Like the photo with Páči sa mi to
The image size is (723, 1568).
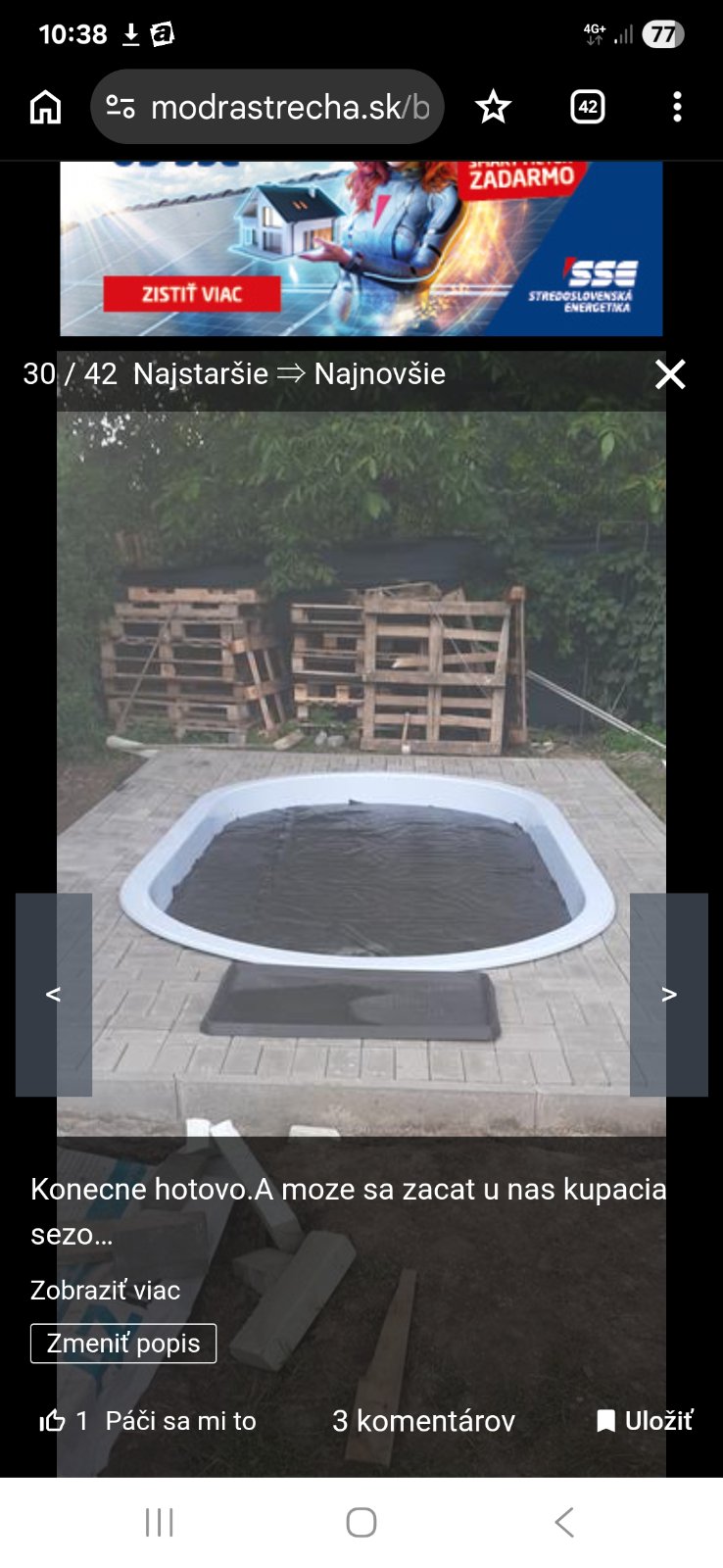coord(147,1421)
